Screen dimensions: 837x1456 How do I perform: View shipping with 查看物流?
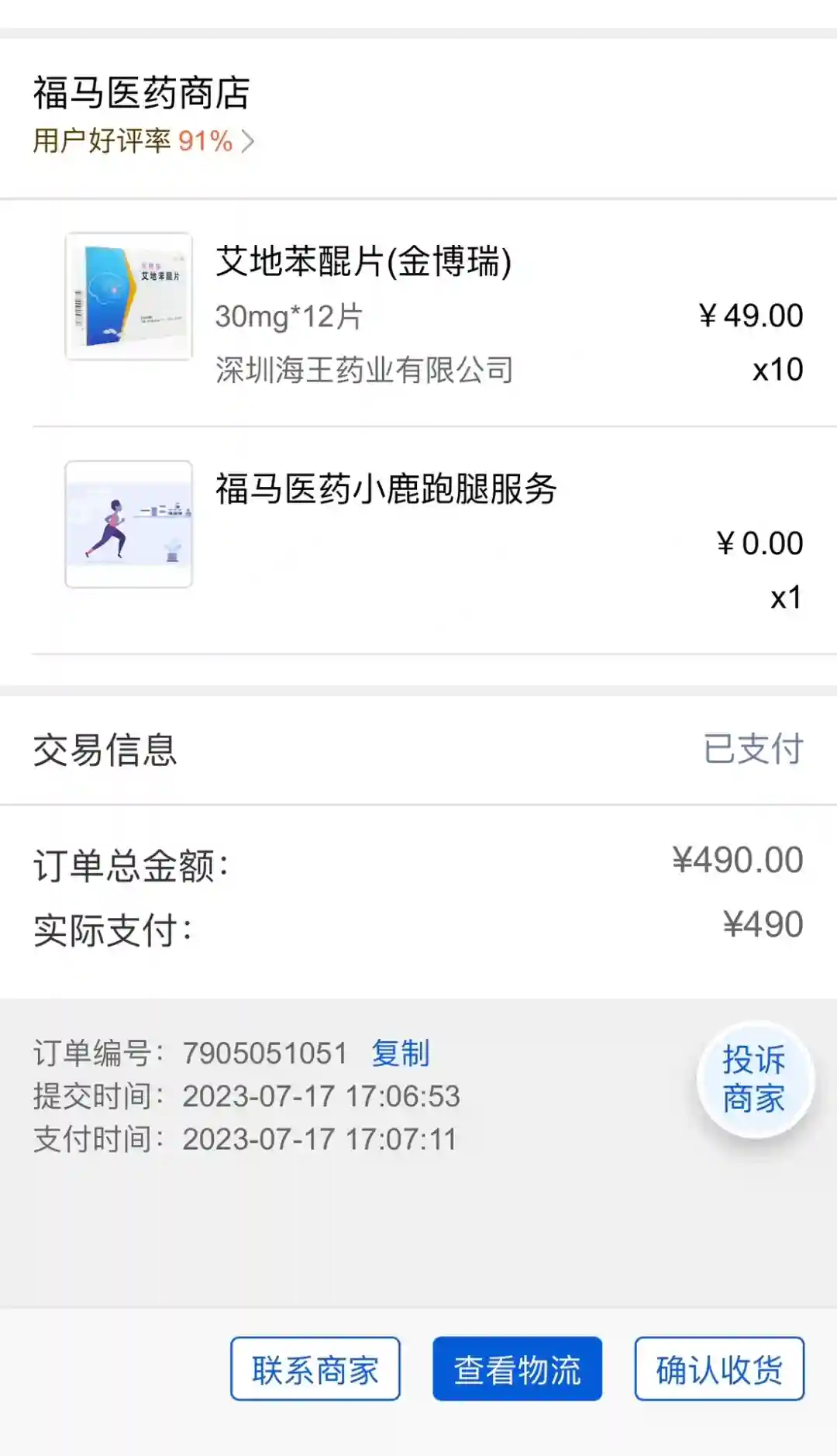pos(517,1369)
